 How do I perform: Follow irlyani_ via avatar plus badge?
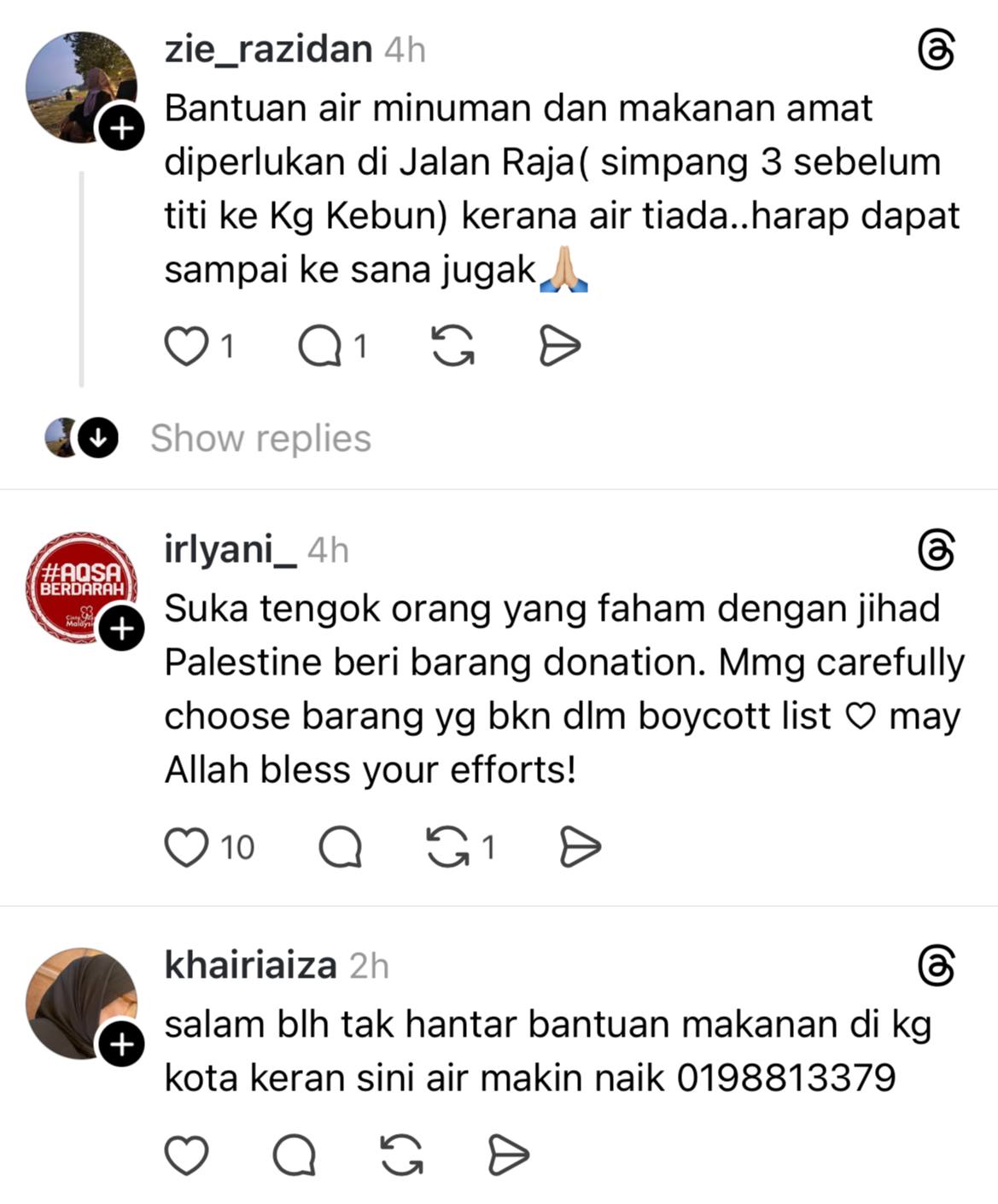tap(122, 629)
